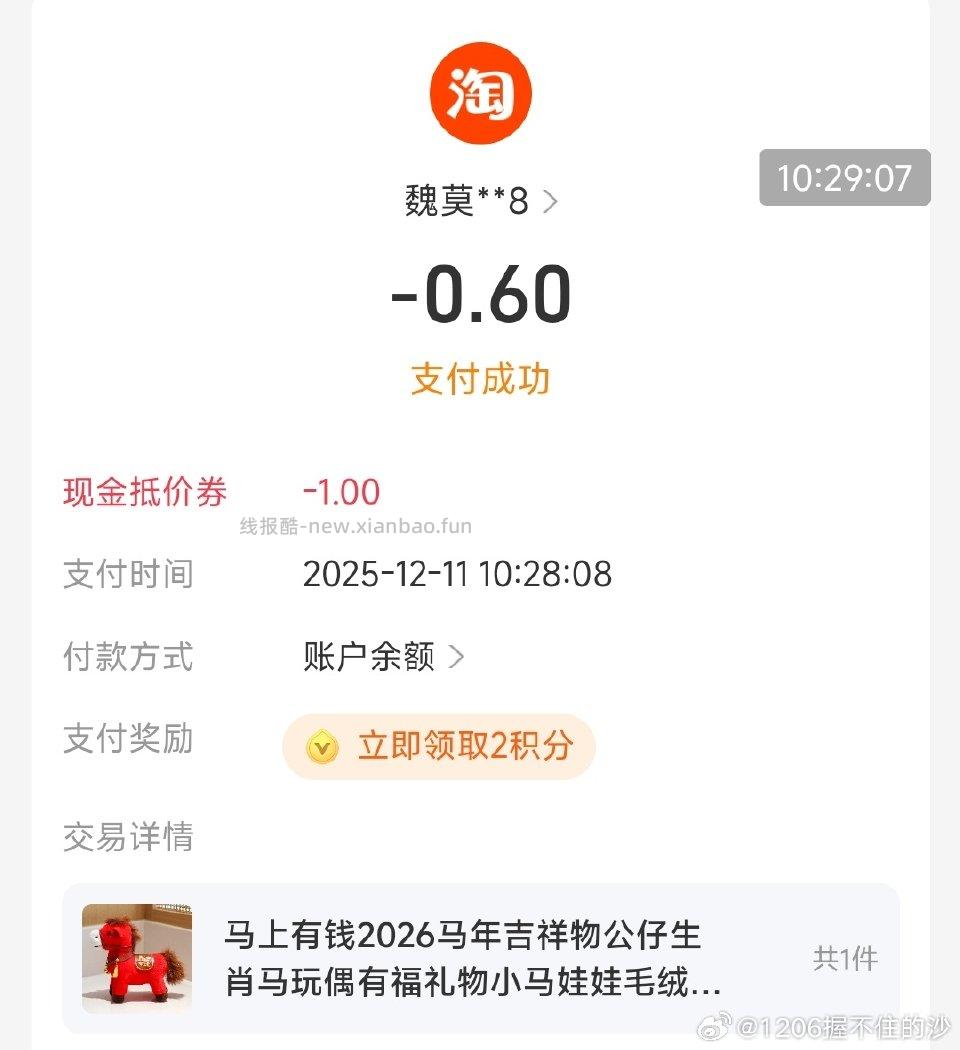Expand 付款方式 using the 账户余额 arrow
960x1050 pixels.
click(455, 657)
